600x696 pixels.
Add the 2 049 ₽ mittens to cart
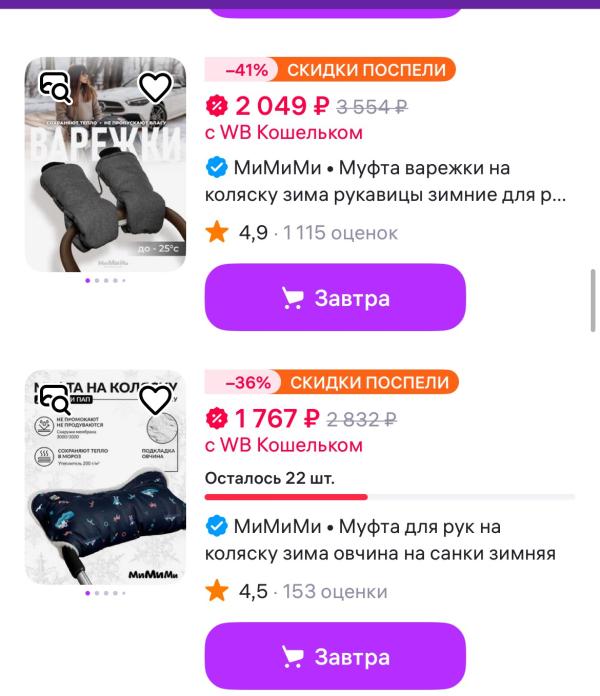tap(335, 298)
